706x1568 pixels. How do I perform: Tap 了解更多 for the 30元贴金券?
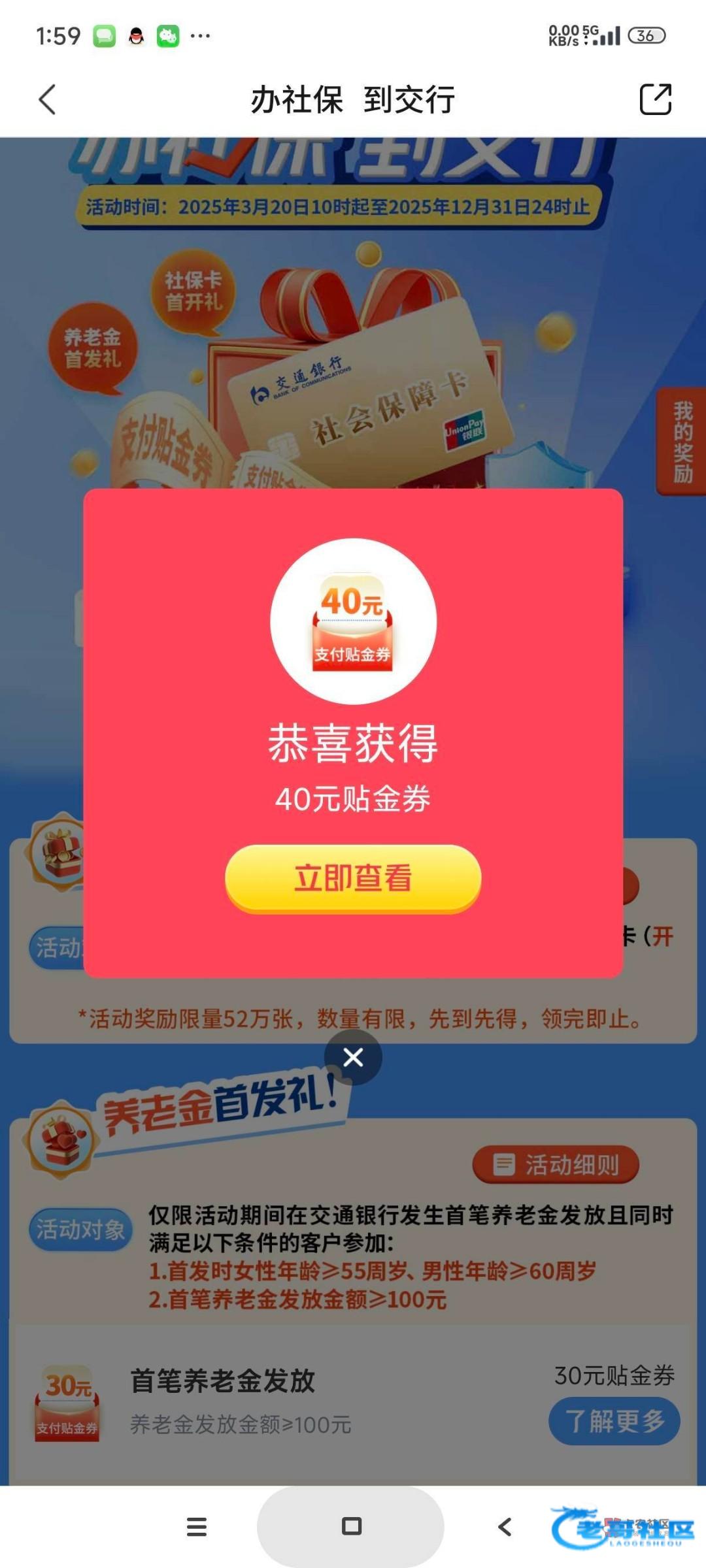(x=614, y=1421)
